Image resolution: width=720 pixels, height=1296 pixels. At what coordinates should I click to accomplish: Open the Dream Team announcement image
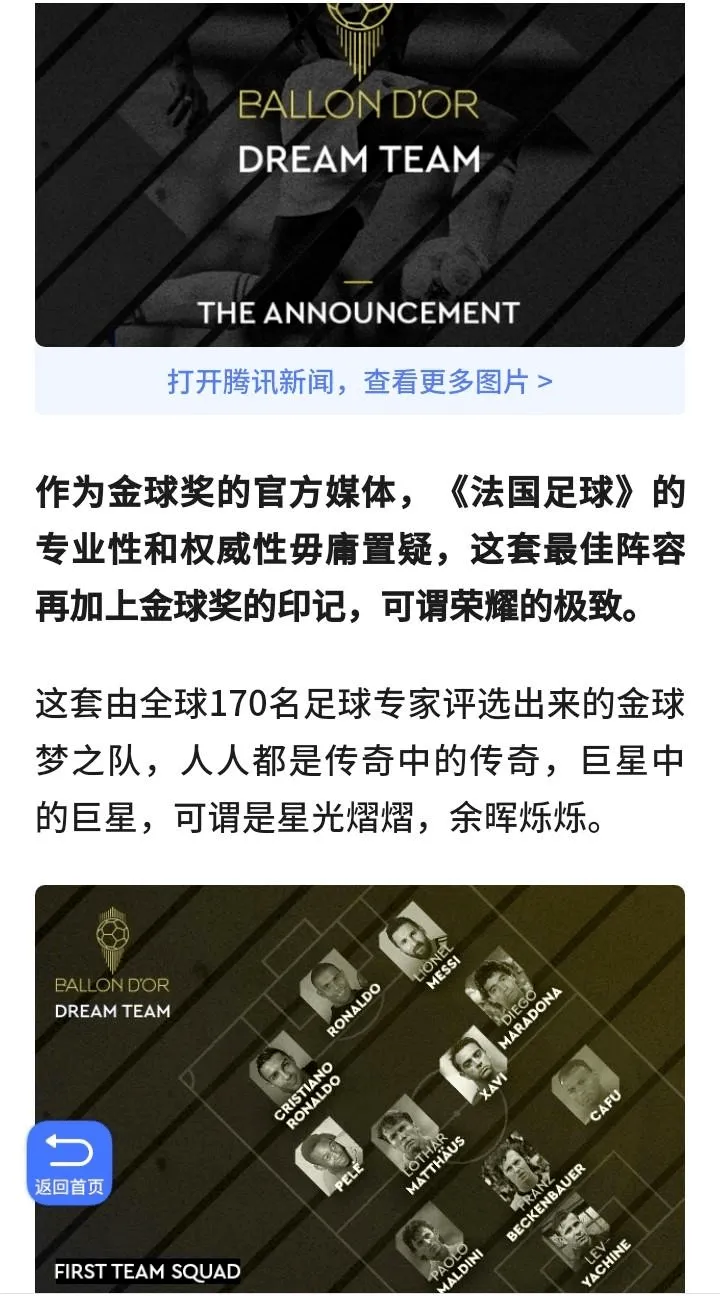click(360, 175)
